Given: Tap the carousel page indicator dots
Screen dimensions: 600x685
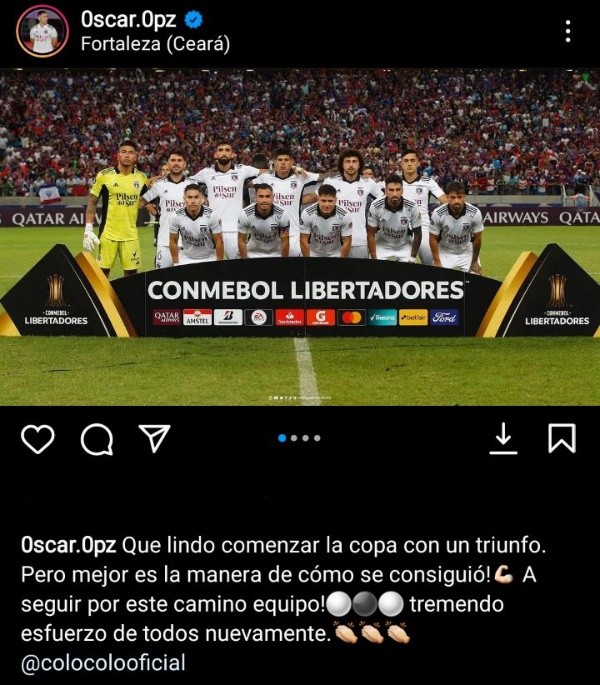Looking at the screenshot, I should tap(300, 438).
